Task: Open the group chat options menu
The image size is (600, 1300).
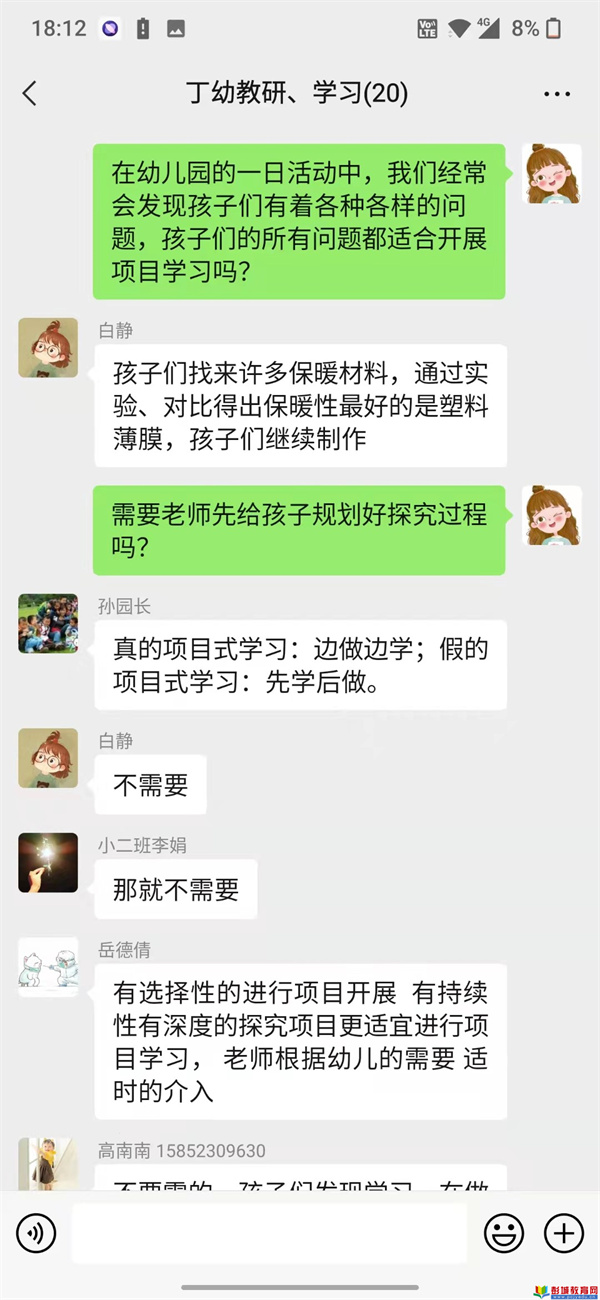Action: pyautogui.click(x=557, y=94)
